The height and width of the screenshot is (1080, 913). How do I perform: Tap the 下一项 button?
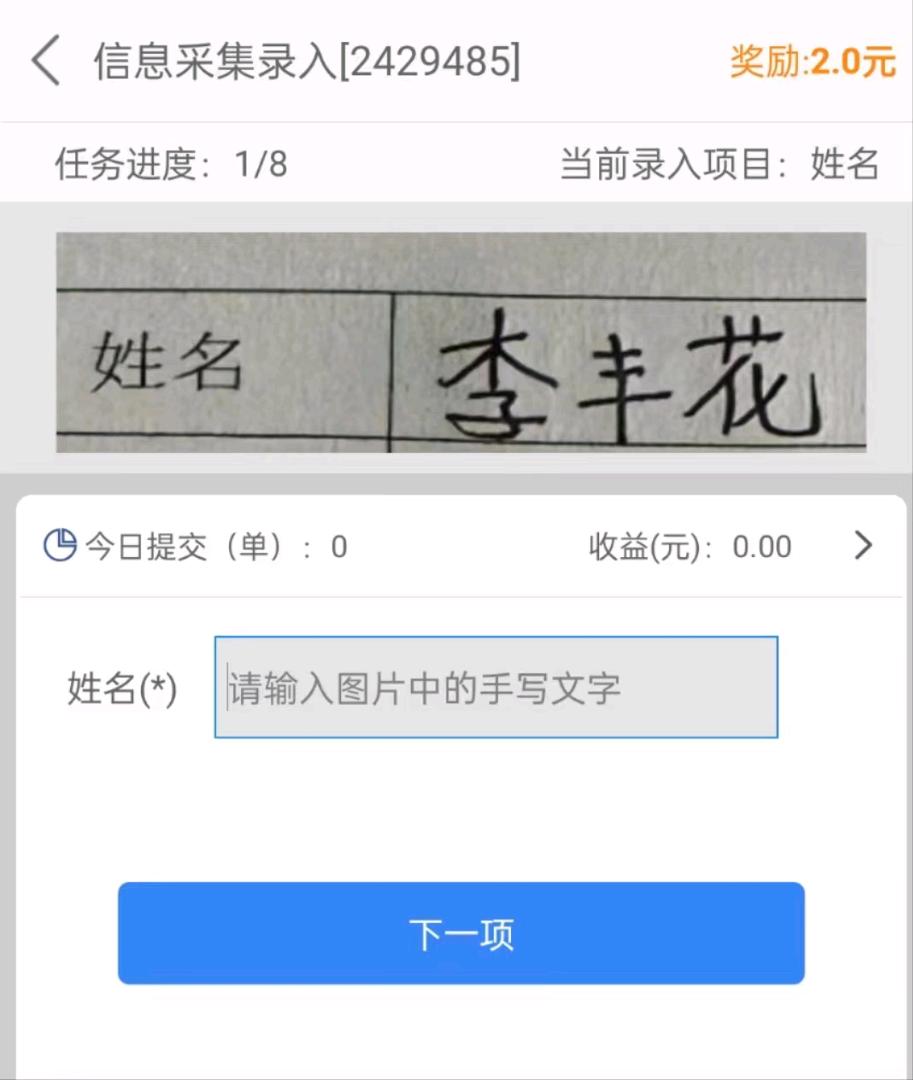(461, 933)
